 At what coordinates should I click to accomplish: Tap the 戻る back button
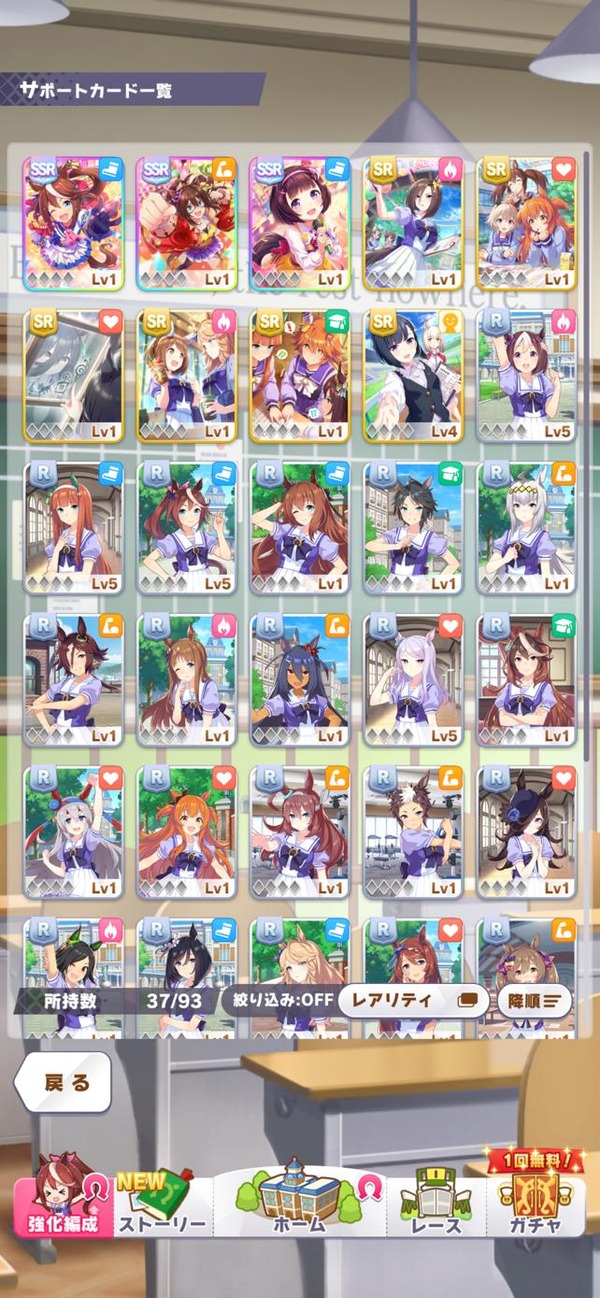pyautogui.click(x=62, y=1082)
